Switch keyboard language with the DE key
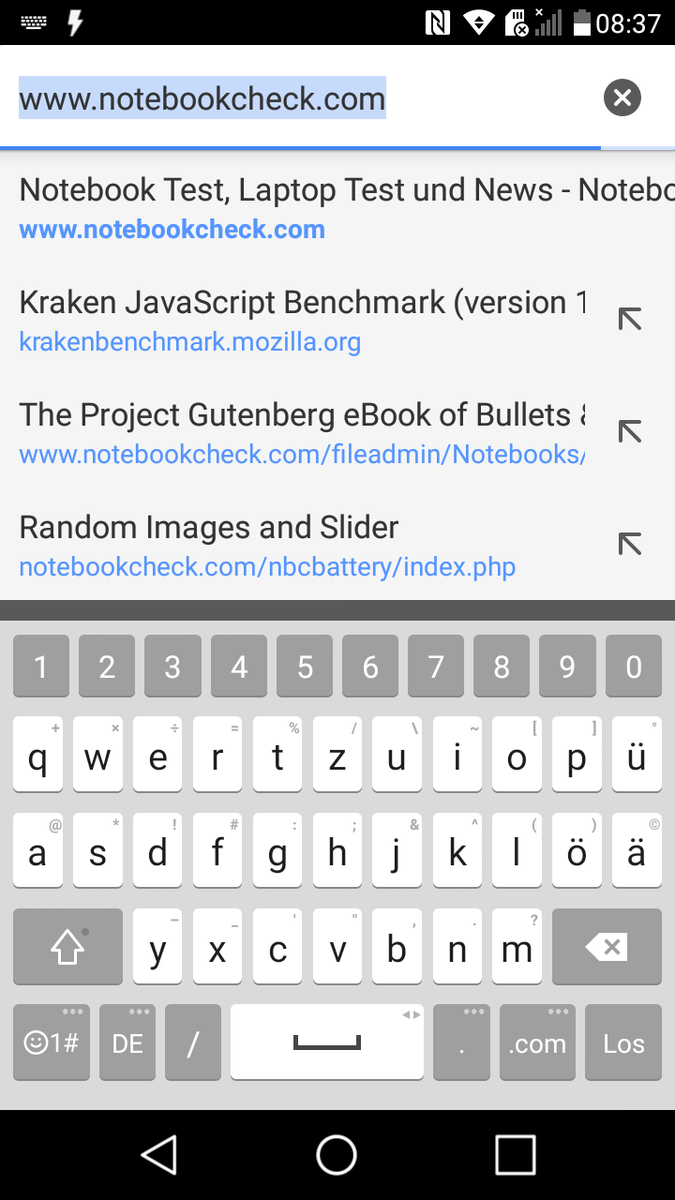The image size is (675, 1200). (x=127, y=1043)
